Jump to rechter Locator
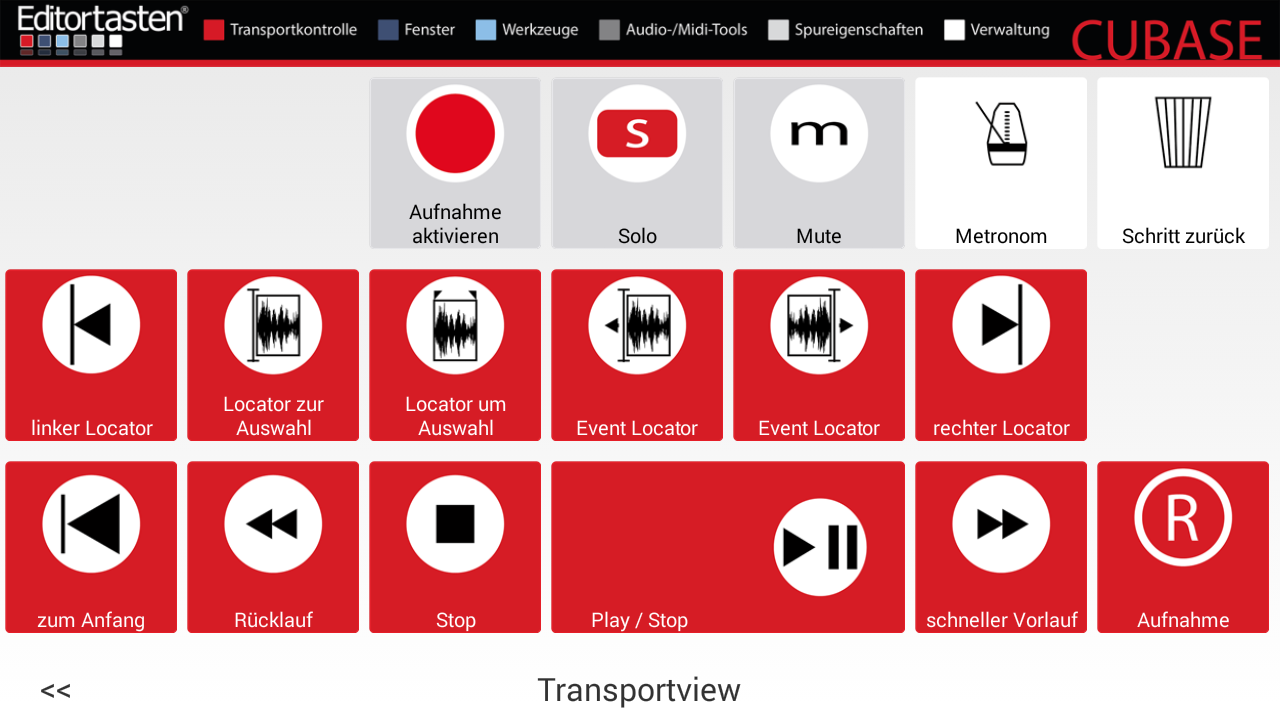This screenshot has height=720, width=1280. click(x=1001, y=355)
